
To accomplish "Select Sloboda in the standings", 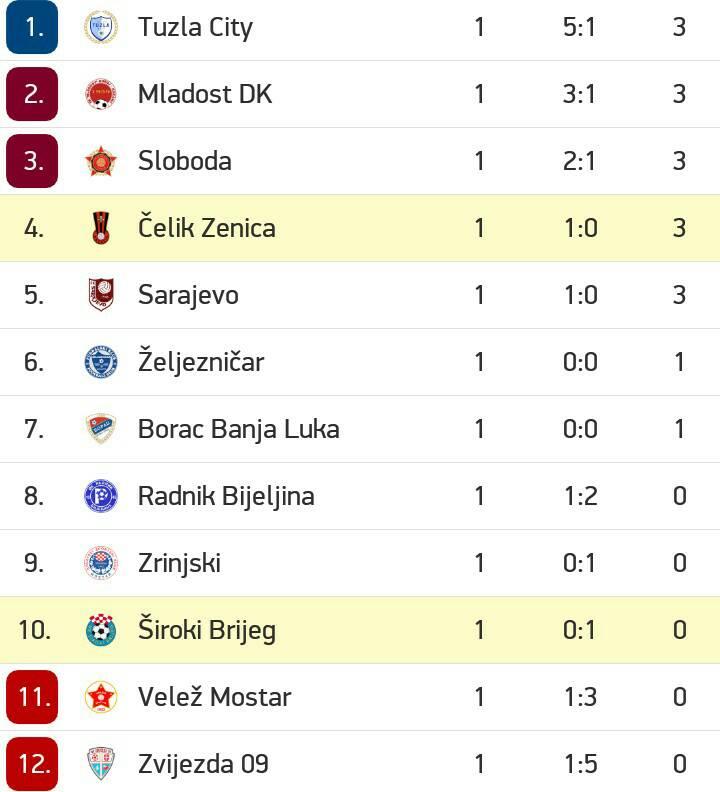I will click(360, 161).
